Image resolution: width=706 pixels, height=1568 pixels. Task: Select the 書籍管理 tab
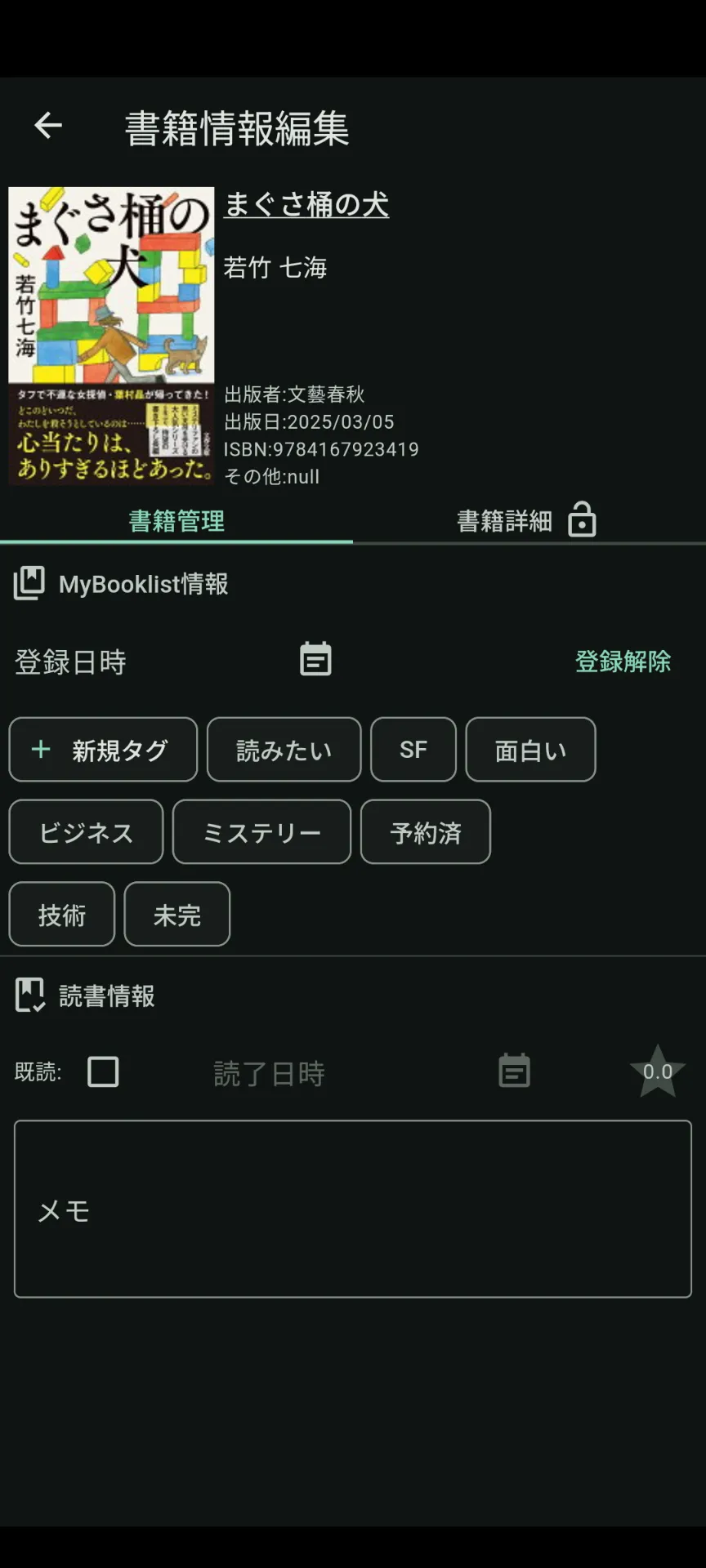[x=176, y=520]
